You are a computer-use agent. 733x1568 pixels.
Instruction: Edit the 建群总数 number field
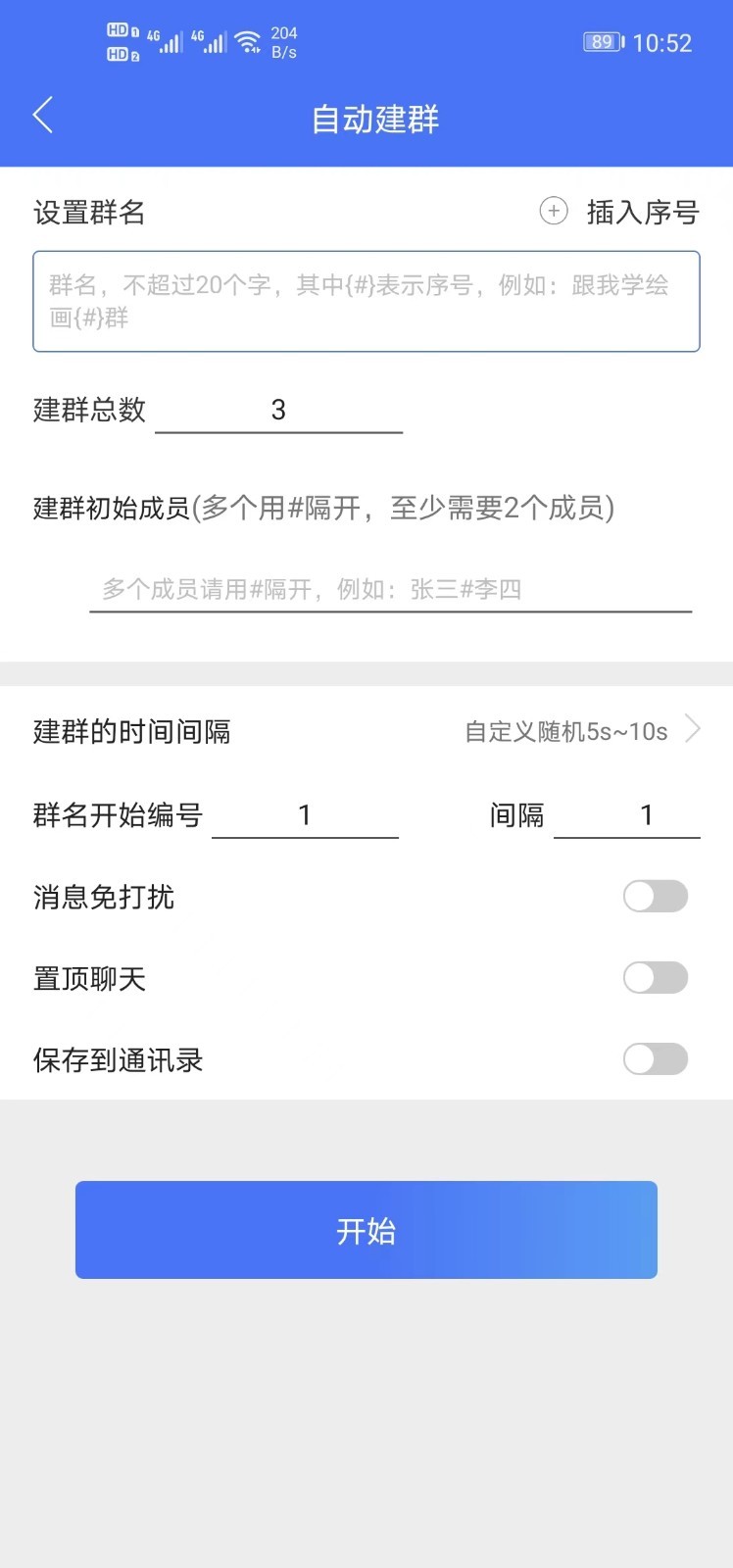(279, 410)
